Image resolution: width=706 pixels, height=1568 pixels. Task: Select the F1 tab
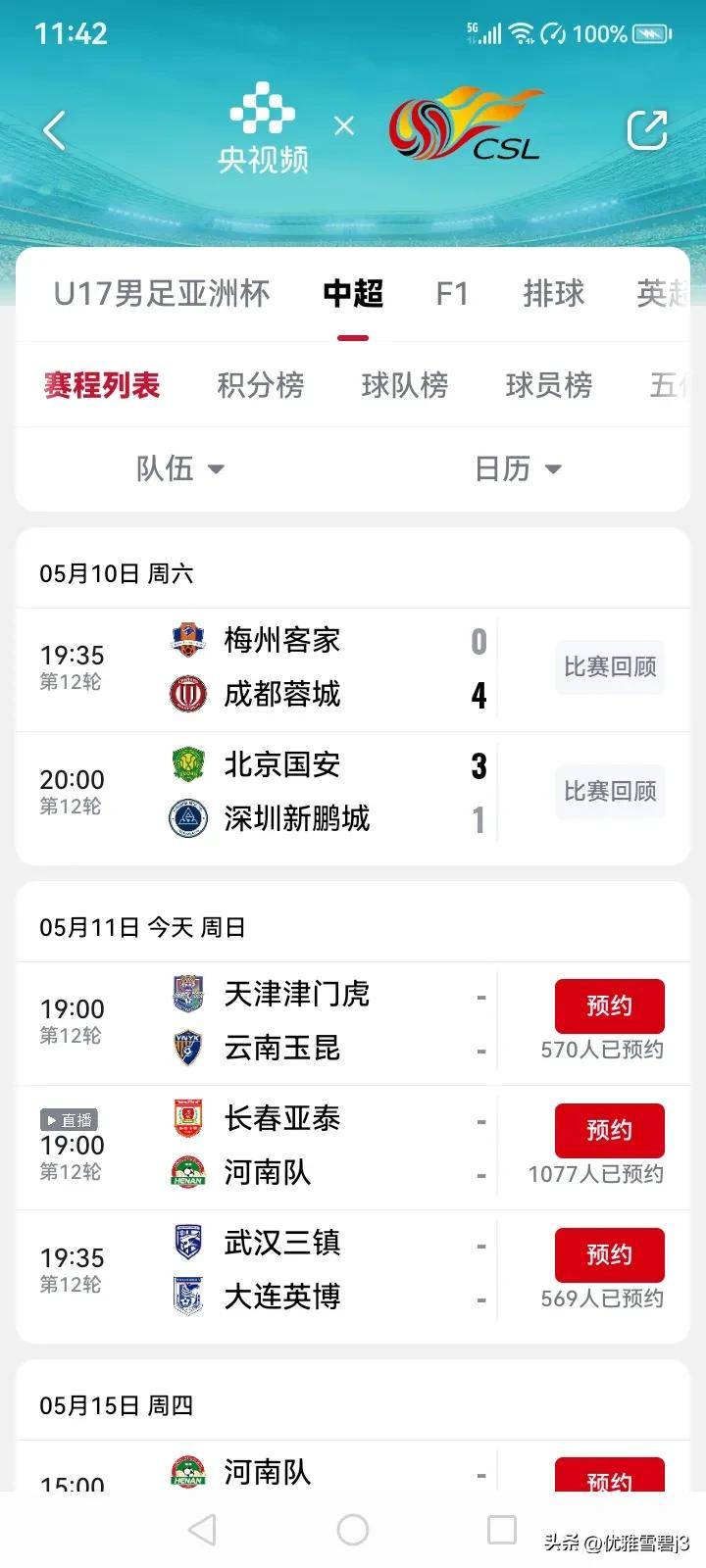click(x=452, y=293)
